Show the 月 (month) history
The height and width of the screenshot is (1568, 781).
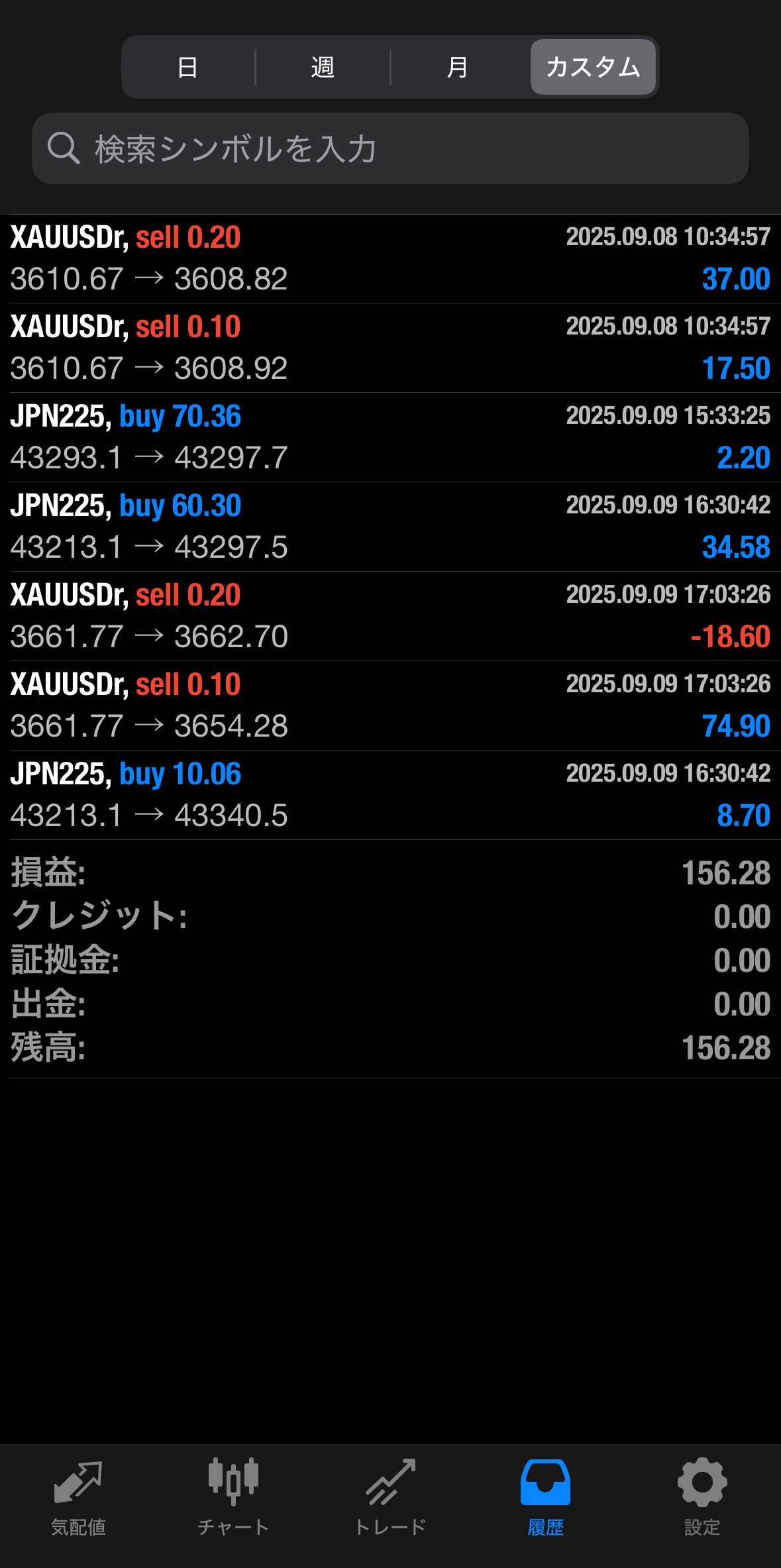tap(458, 67)
